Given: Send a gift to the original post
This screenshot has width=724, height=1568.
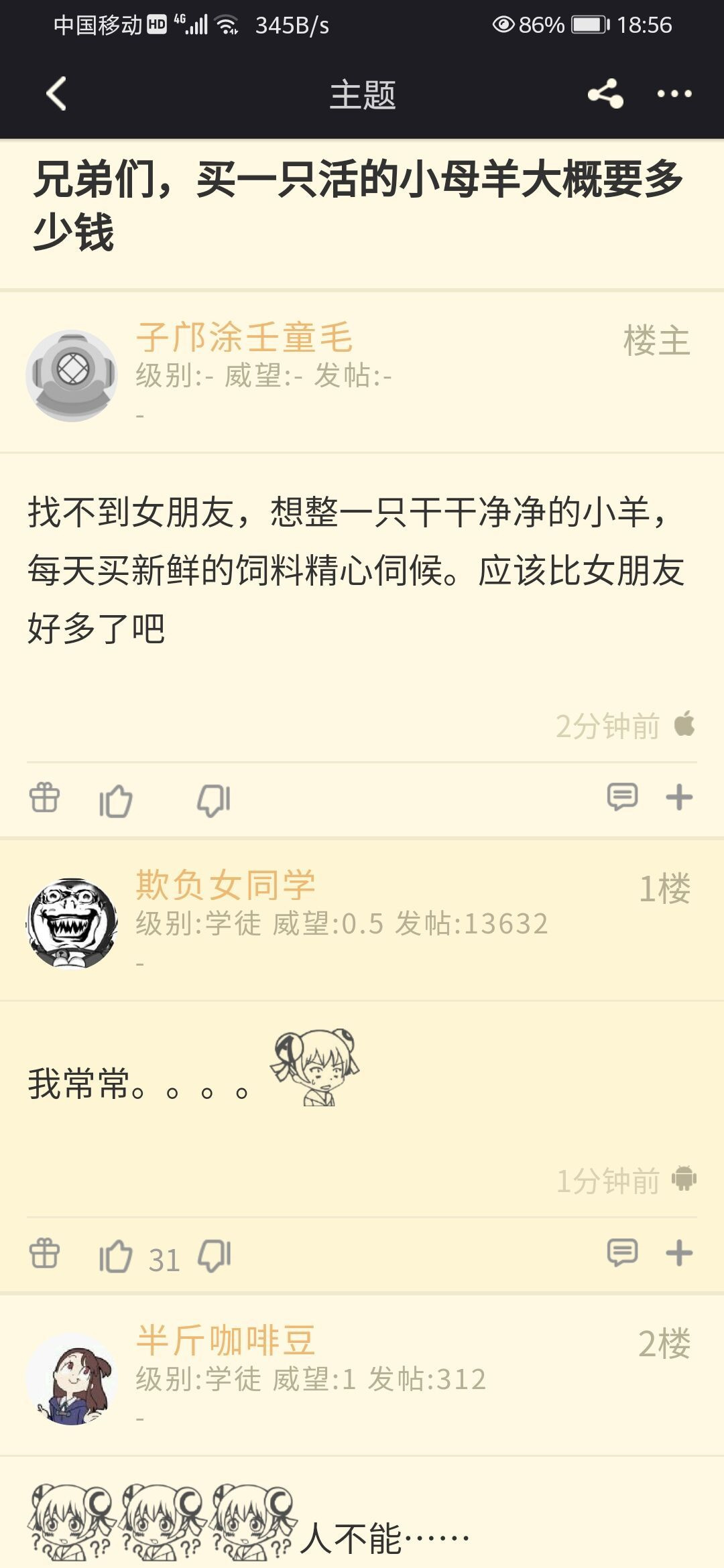Looking at the screenshot, I should [45, 798].
